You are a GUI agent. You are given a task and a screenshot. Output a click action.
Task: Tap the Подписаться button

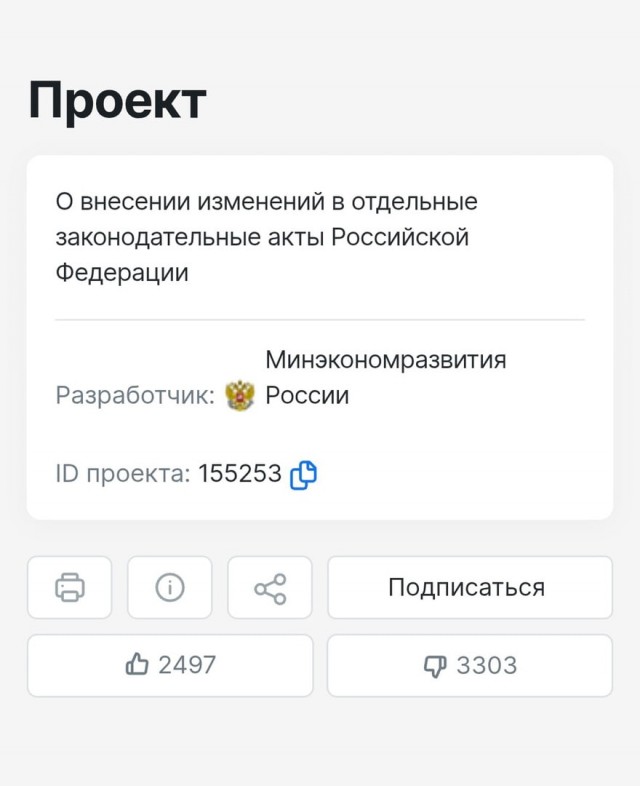coord(469,587)
